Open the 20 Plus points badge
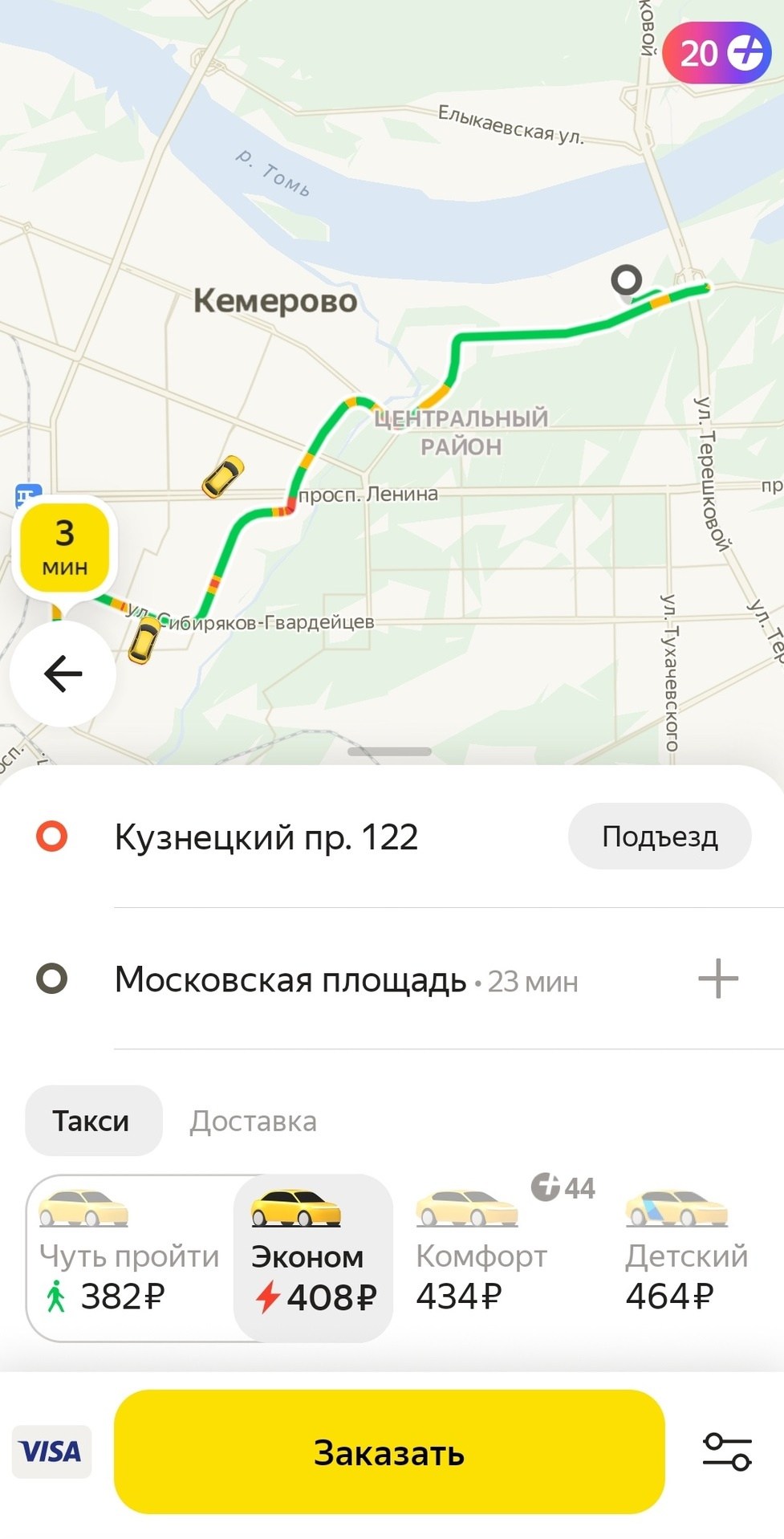The height and width of the screenshot is (1539, 784). (717, 53)
